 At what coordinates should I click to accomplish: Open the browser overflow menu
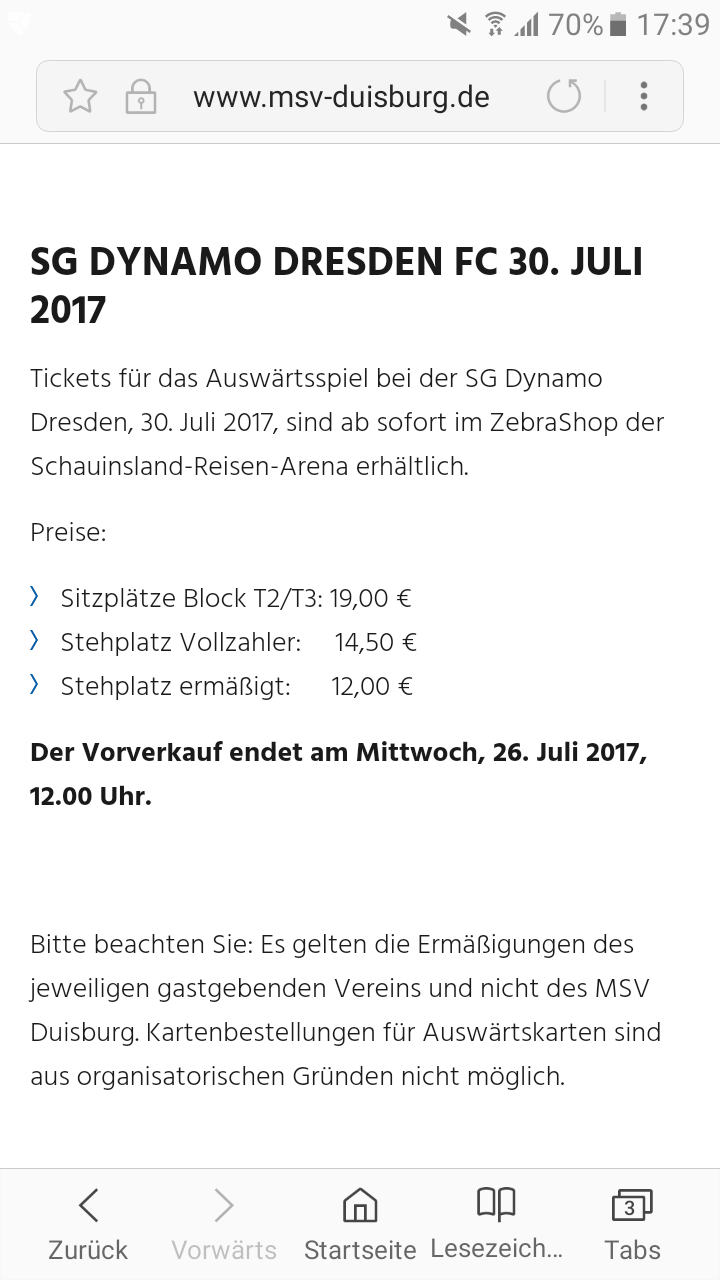pyautogui.click(x=644, y=97)
